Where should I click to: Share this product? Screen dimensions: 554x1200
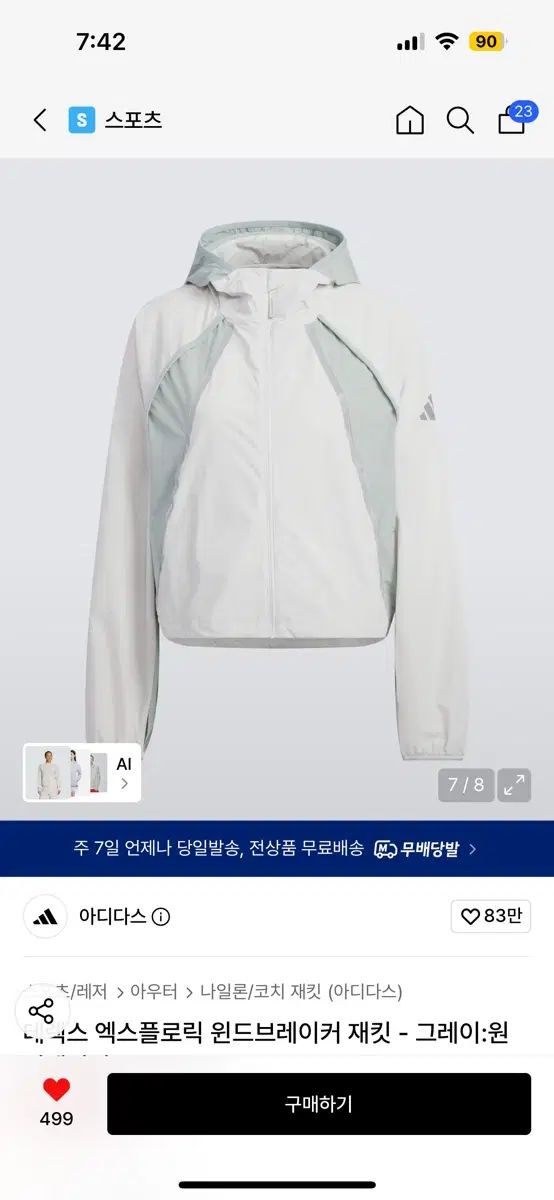tap(41, 1010)
